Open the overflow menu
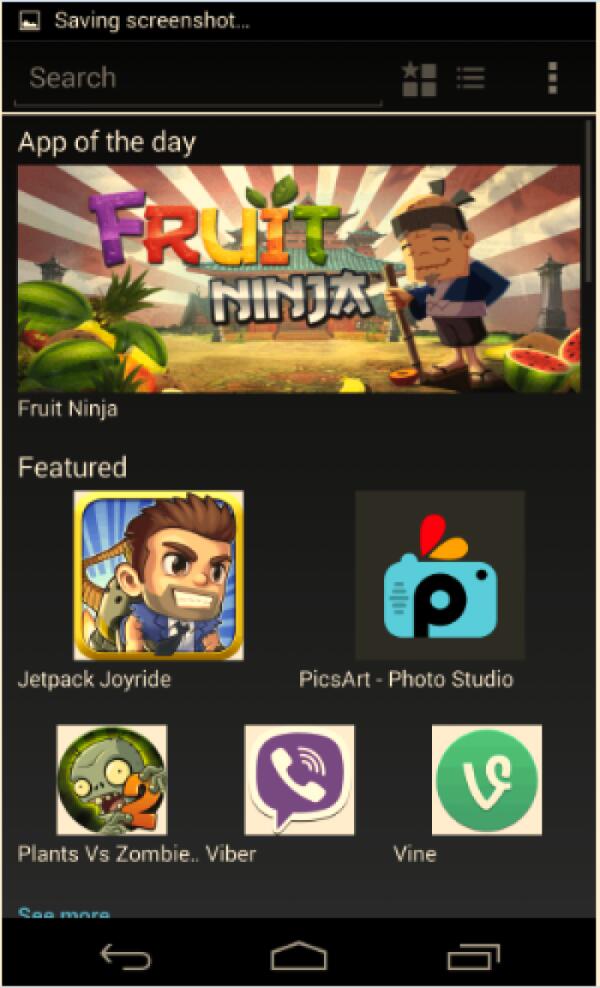The height and width of the screenshot is (988, 600). click(x=552, y=78)
